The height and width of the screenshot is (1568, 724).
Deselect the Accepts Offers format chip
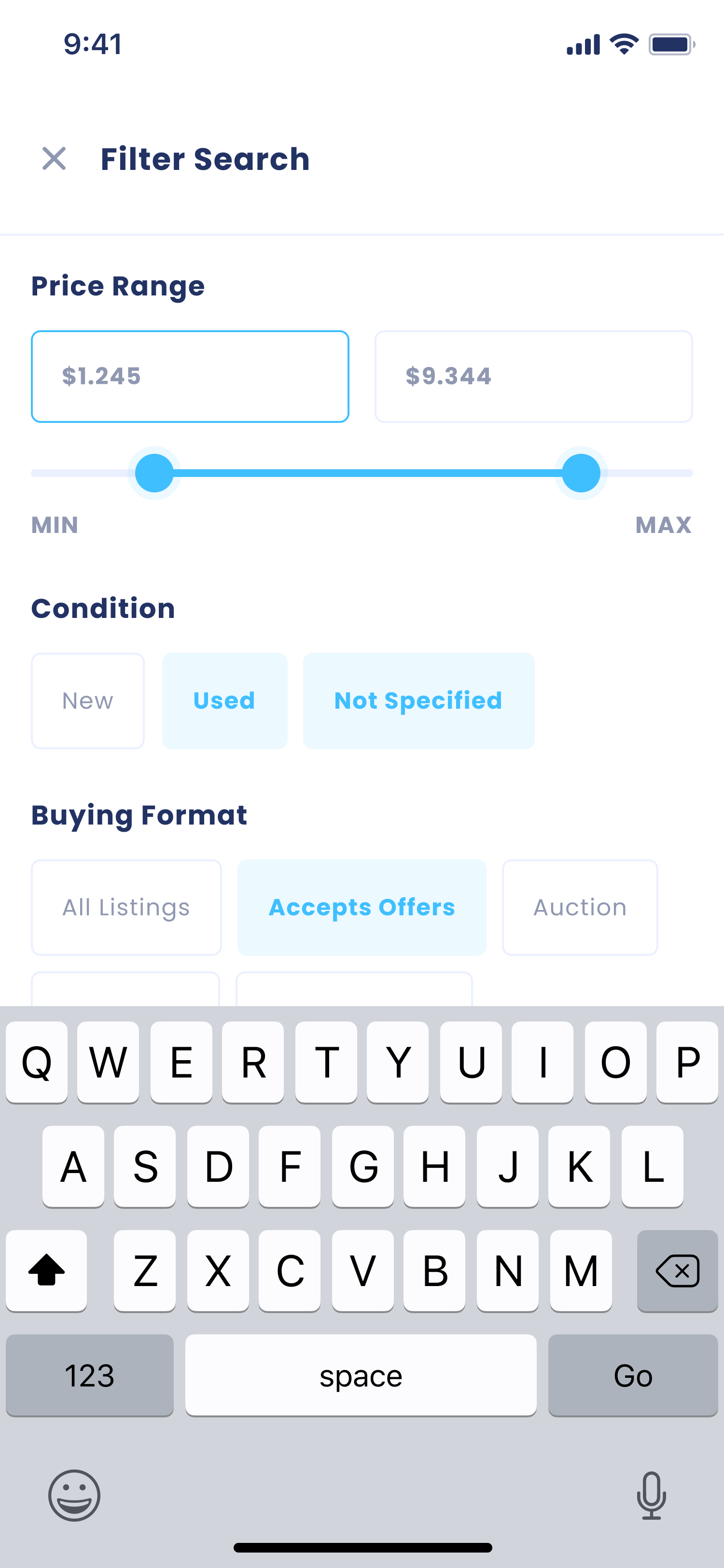pyautogui.click(x=362, y=907)
